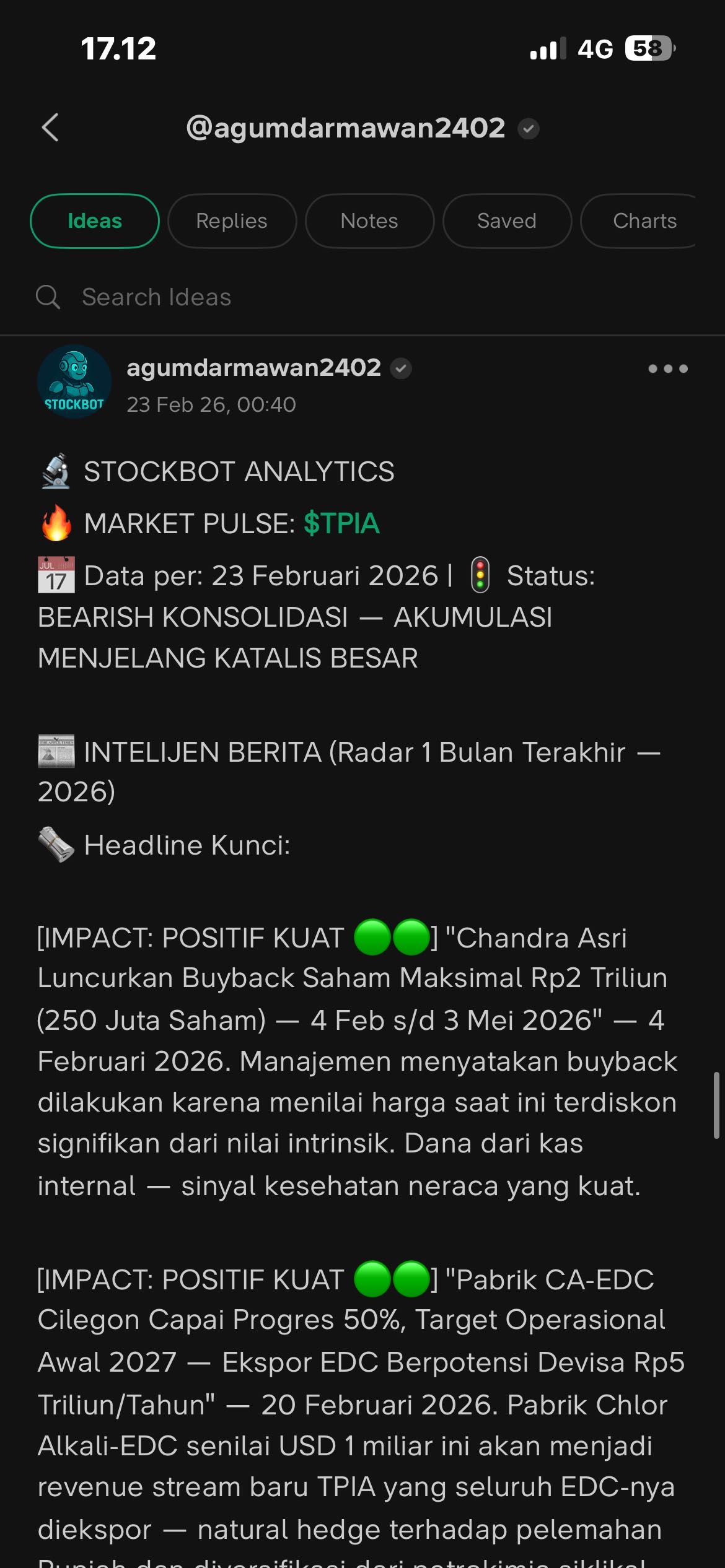Tap the verified badge next to profile header
This screenshot has height=1568, width=725.
pyautogui.click(x=527, y=128)
